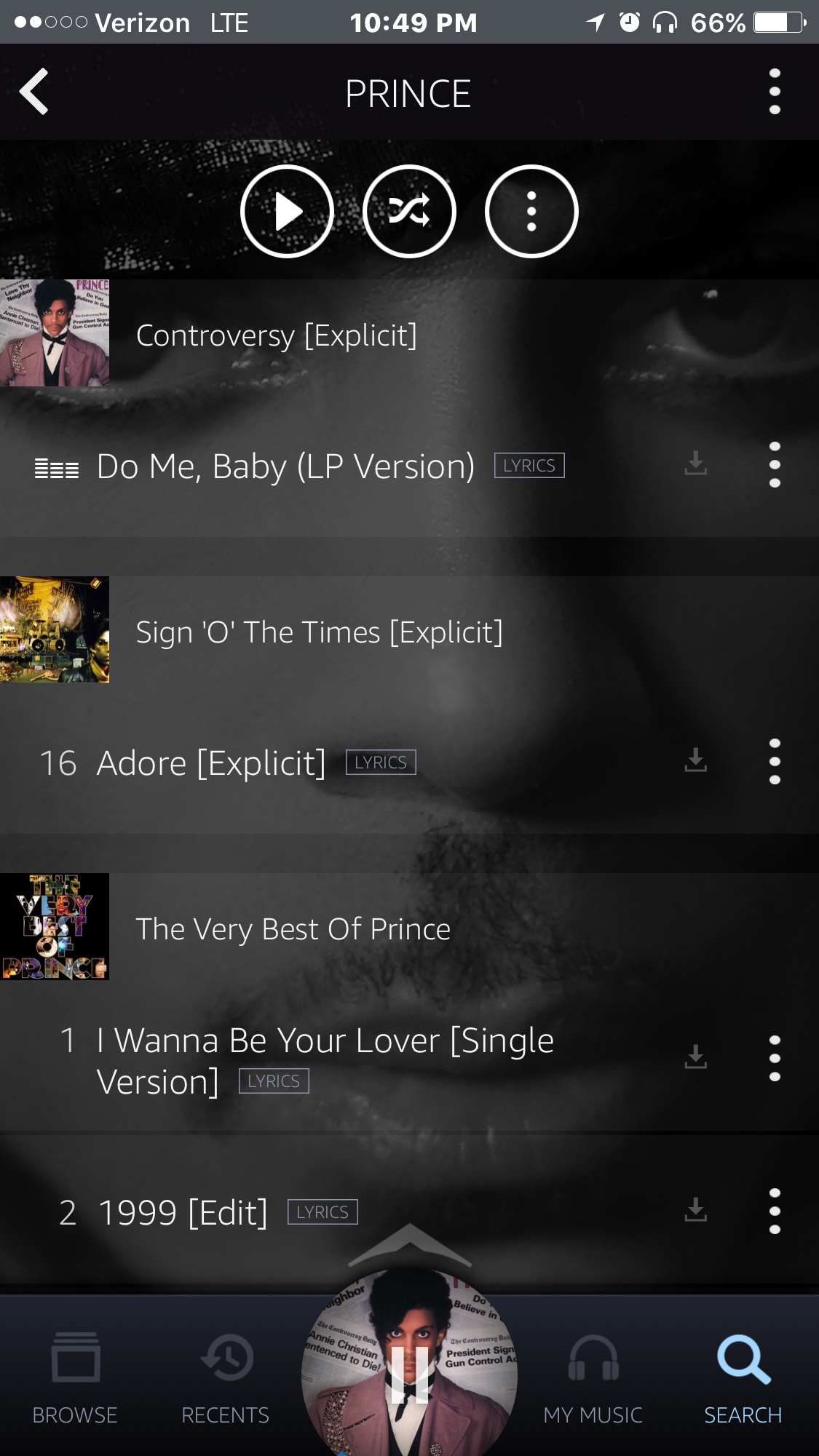The width and height of the screenshot is (819, 1456).
Task: Play Do Me, Baby (LP Version)
Action: coord(285,466)
